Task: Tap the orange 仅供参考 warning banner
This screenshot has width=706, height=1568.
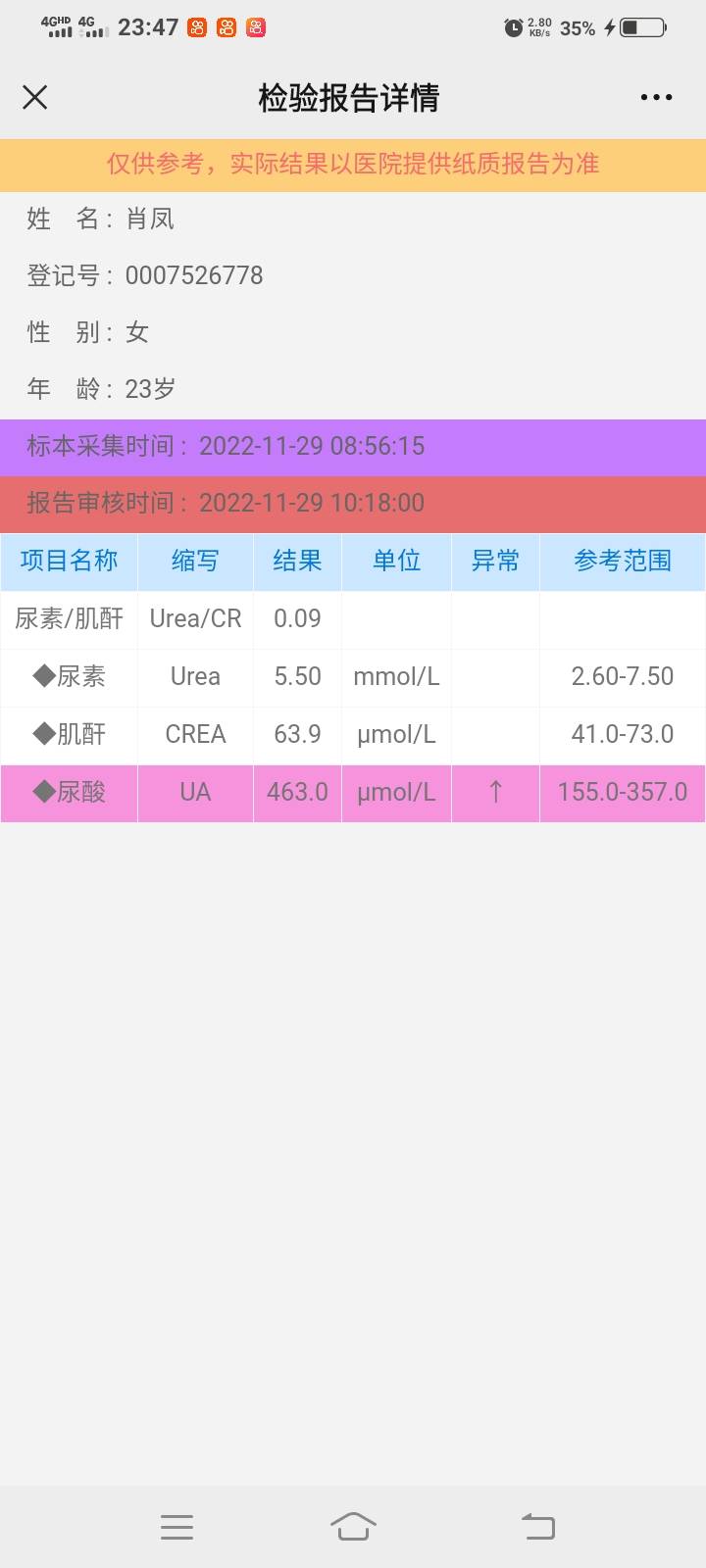Action: tap(353, 165)
